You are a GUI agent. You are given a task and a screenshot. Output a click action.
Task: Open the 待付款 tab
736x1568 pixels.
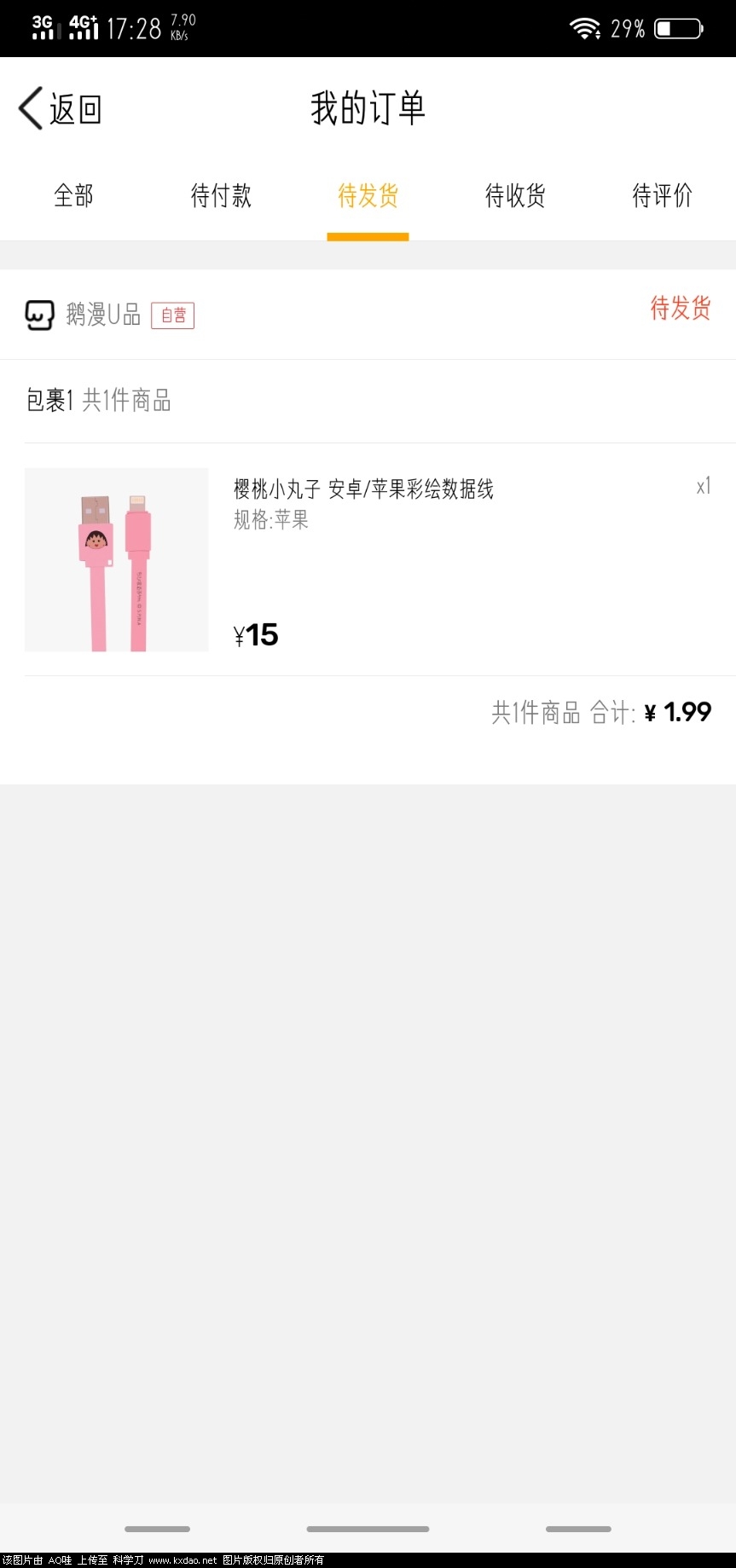(x=221, y=196)
